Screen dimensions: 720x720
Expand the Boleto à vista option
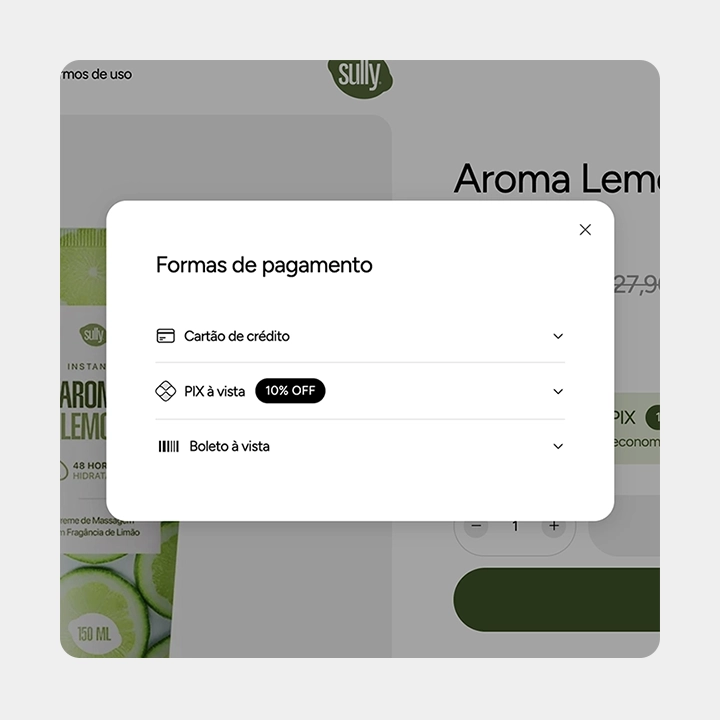[x=558, y=446]
